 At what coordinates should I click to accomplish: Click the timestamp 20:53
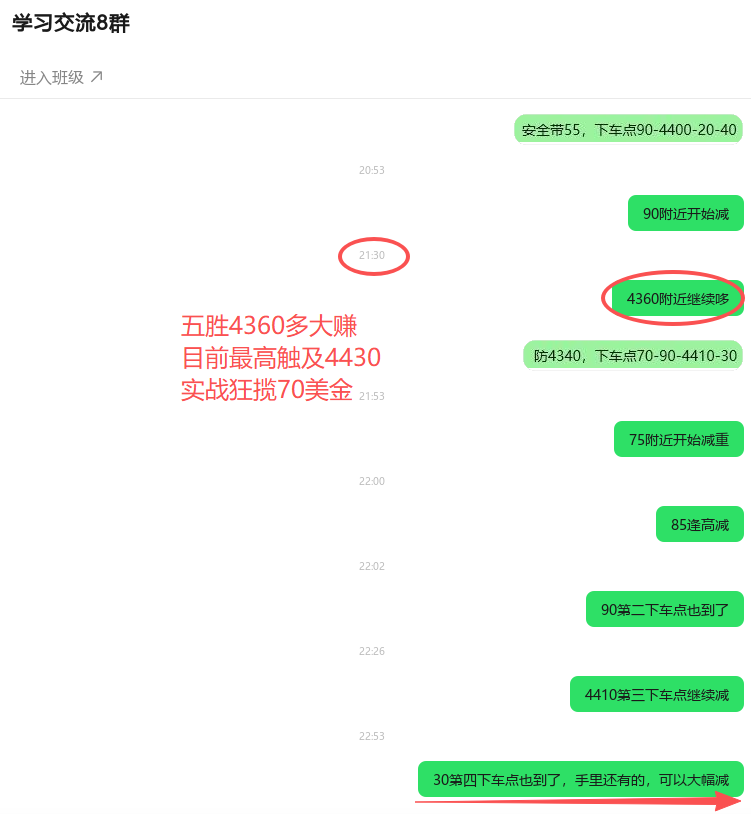372,170
